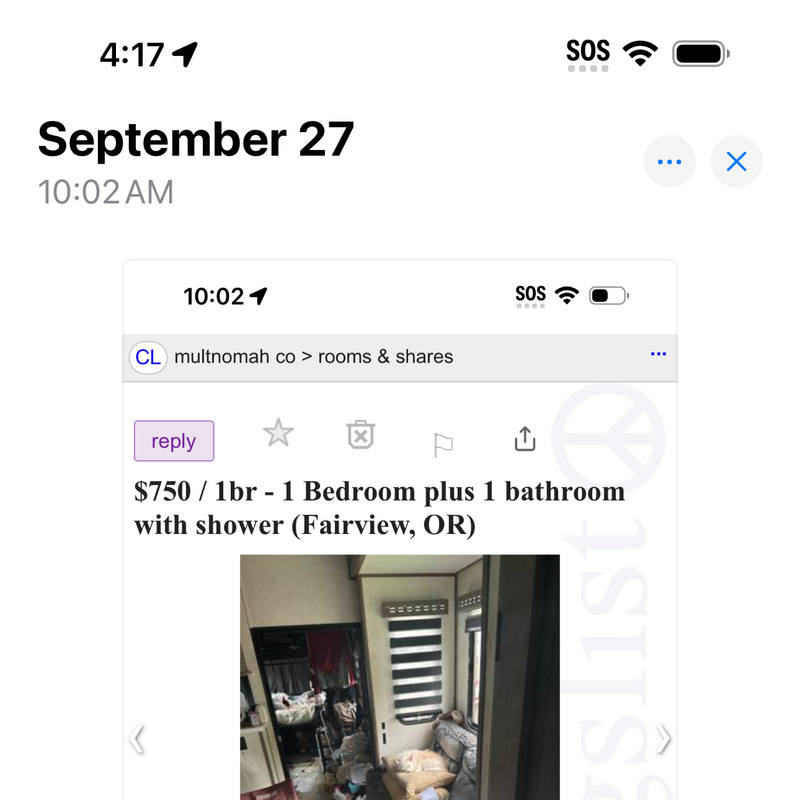Close the September 27 photo view

(x=737, y=162)
